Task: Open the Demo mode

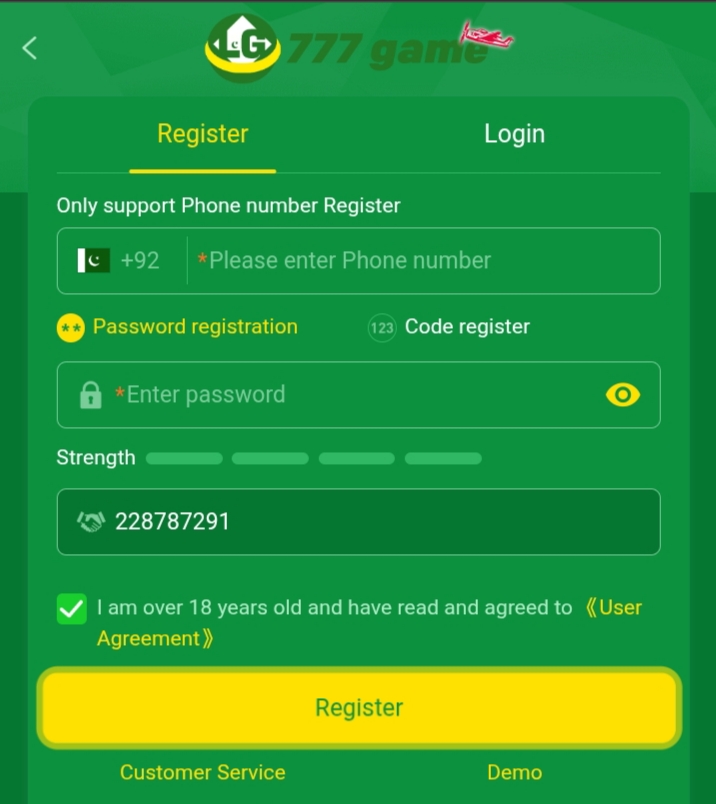Action: pyautogui.click(x=514, y=773)
